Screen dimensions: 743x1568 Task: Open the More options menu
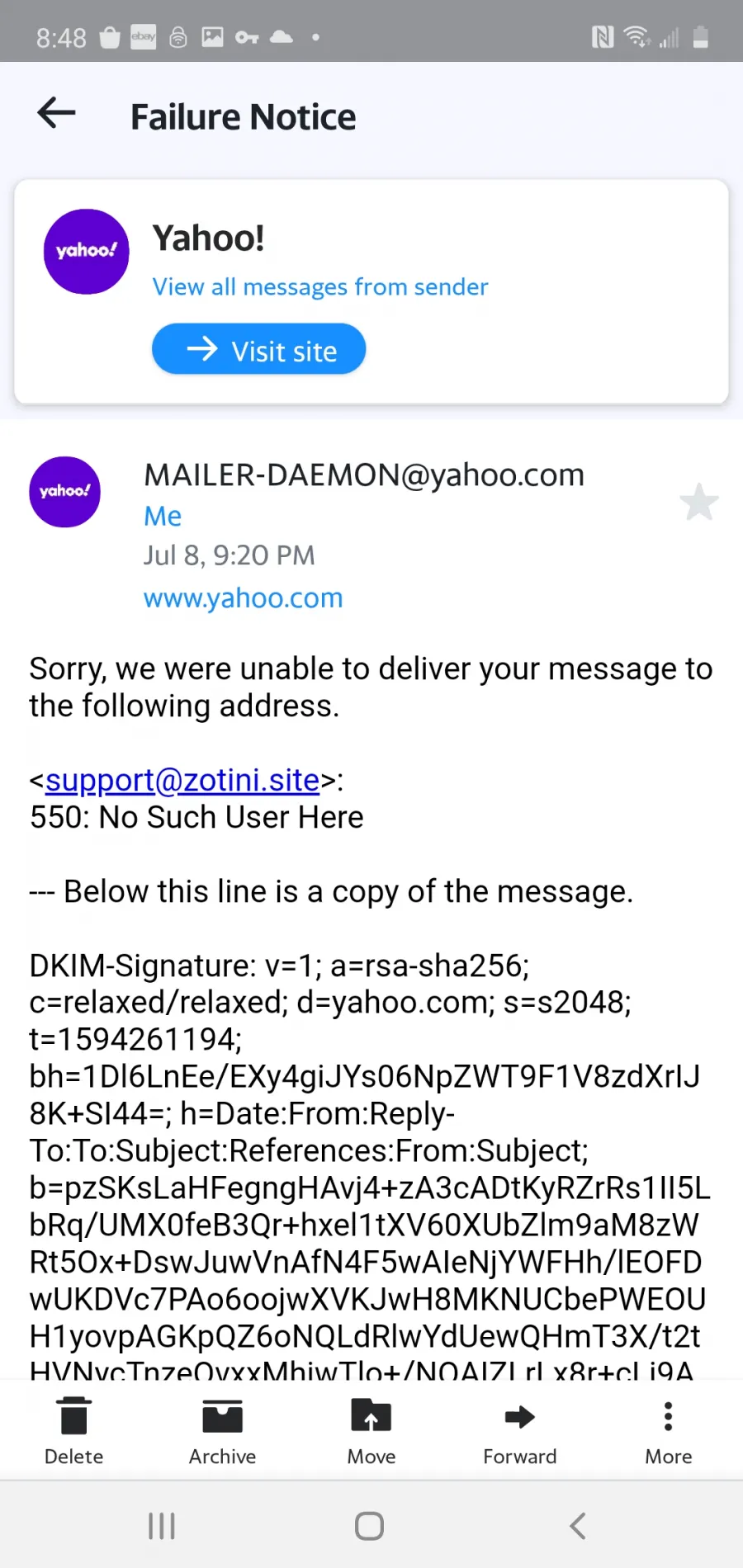(x=669, y=1431)
